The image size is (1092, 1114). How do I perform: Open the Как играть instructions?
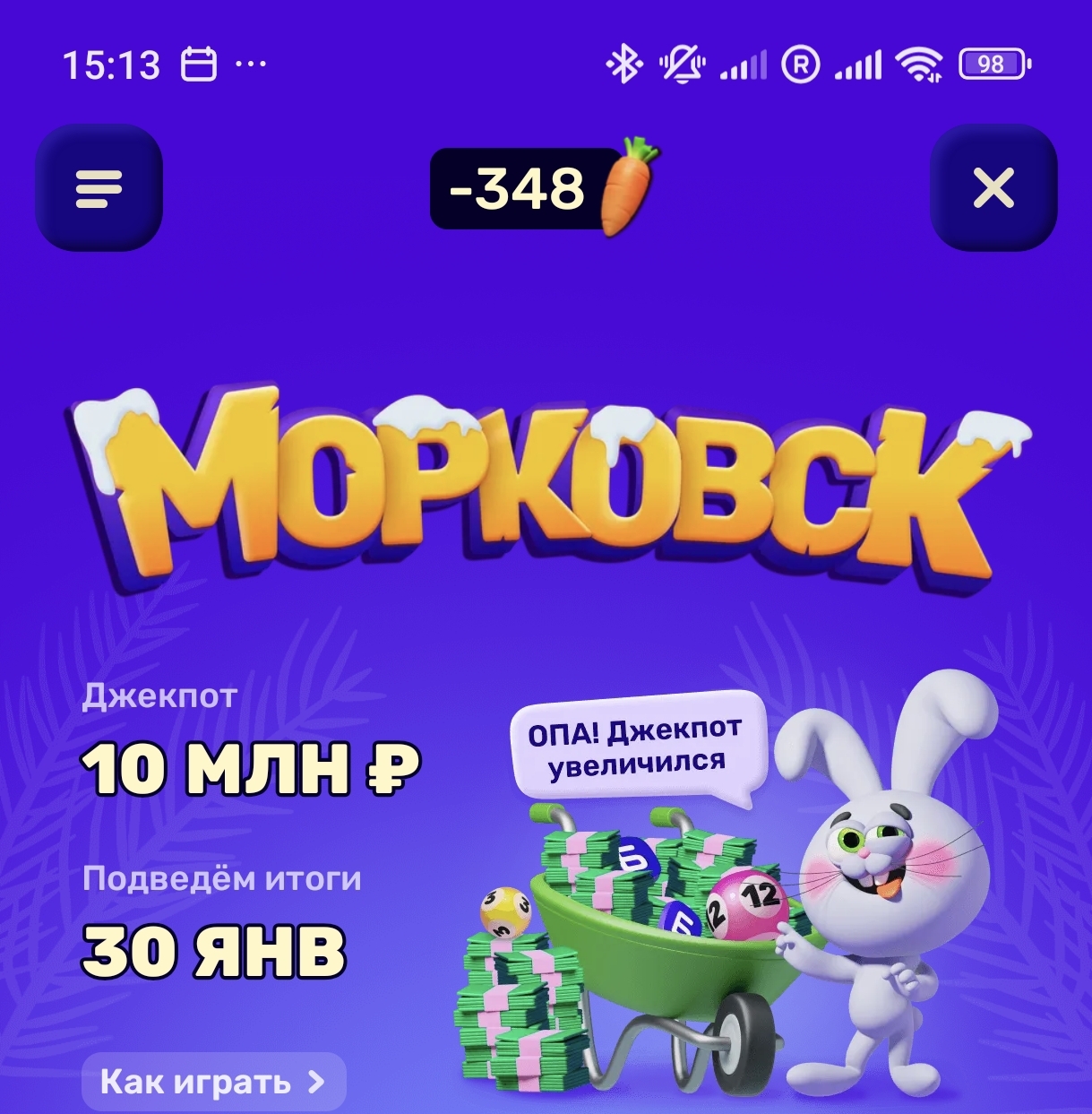tap(213, 1082)
